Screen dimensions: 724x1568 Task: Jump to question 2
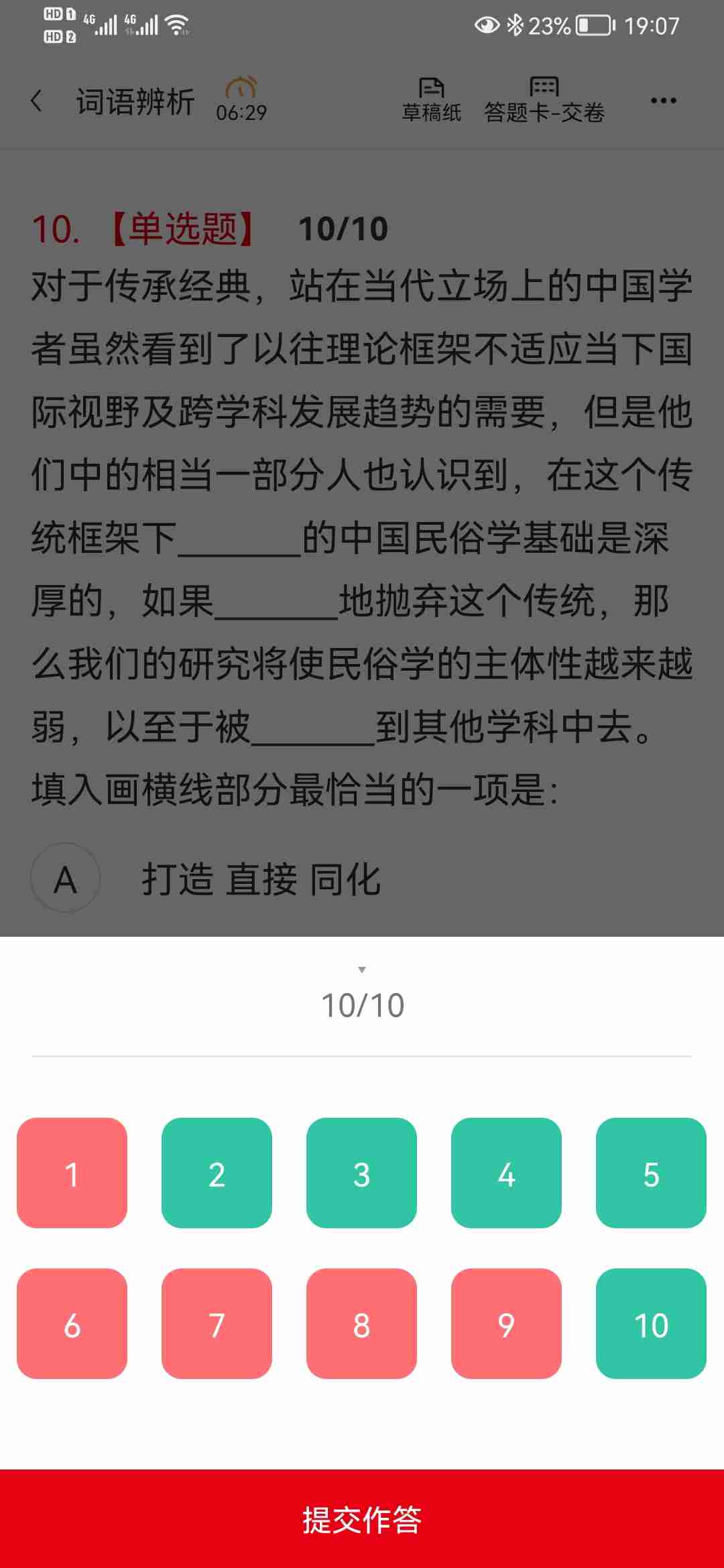217,1173
